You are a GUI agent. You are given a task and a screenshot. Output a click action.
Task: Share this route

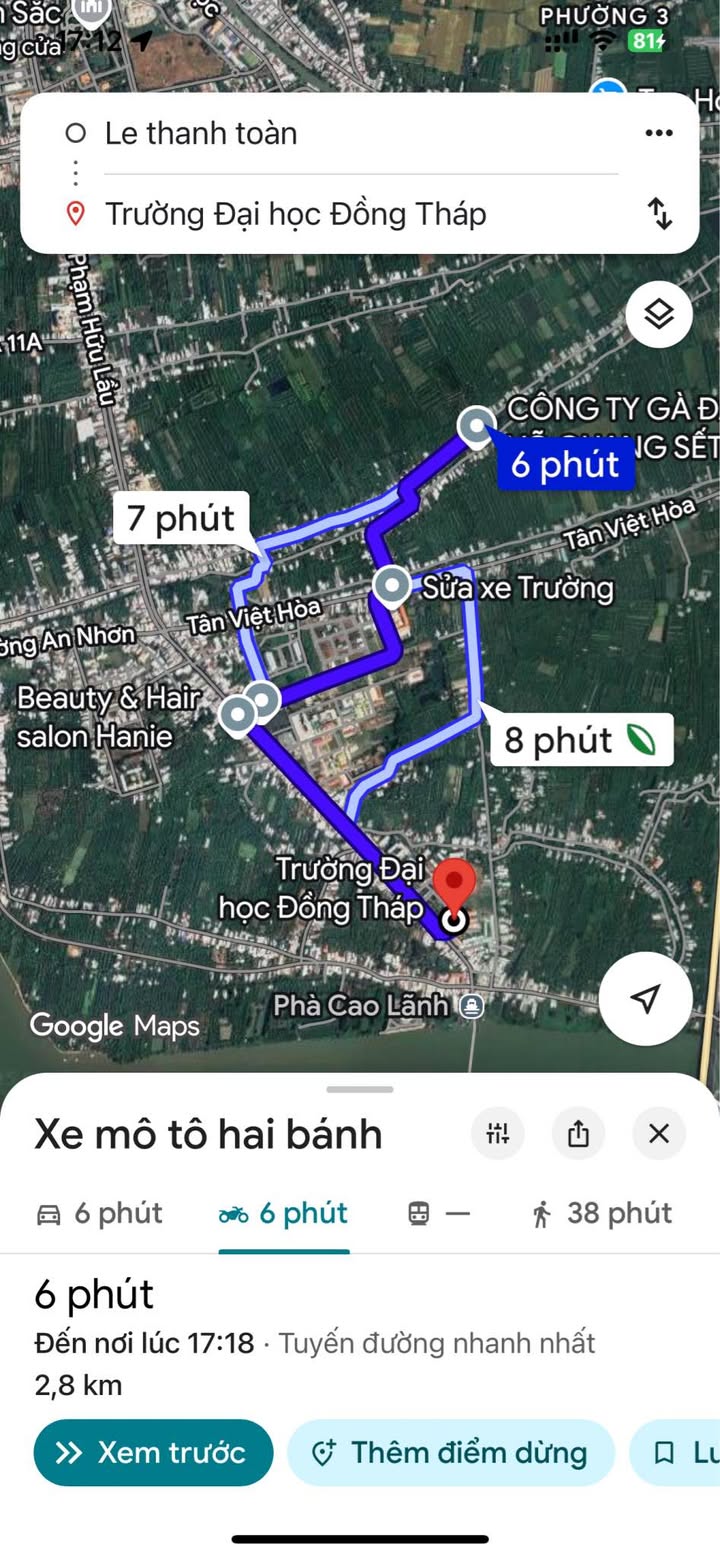tap(578, 1133)
